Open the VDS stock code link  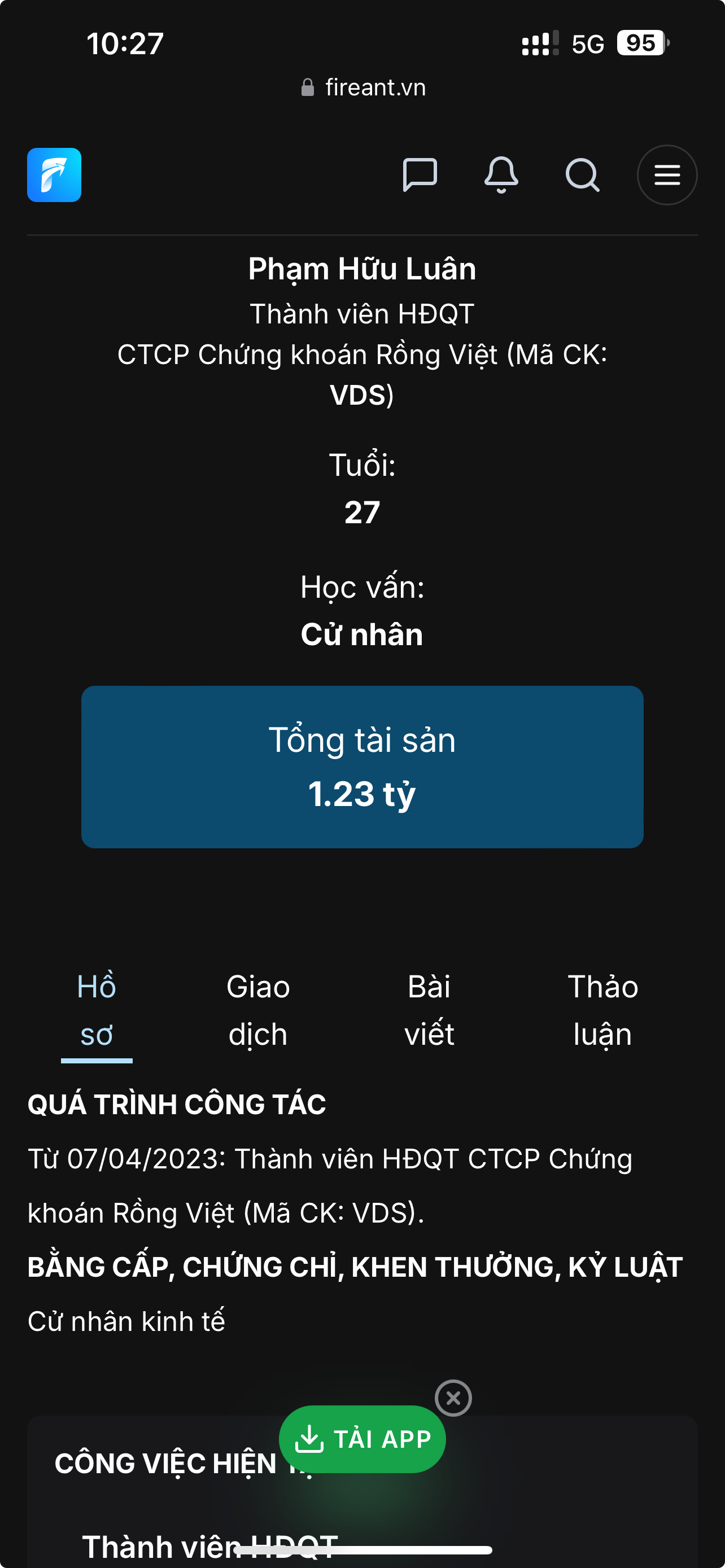coord(357,395)
